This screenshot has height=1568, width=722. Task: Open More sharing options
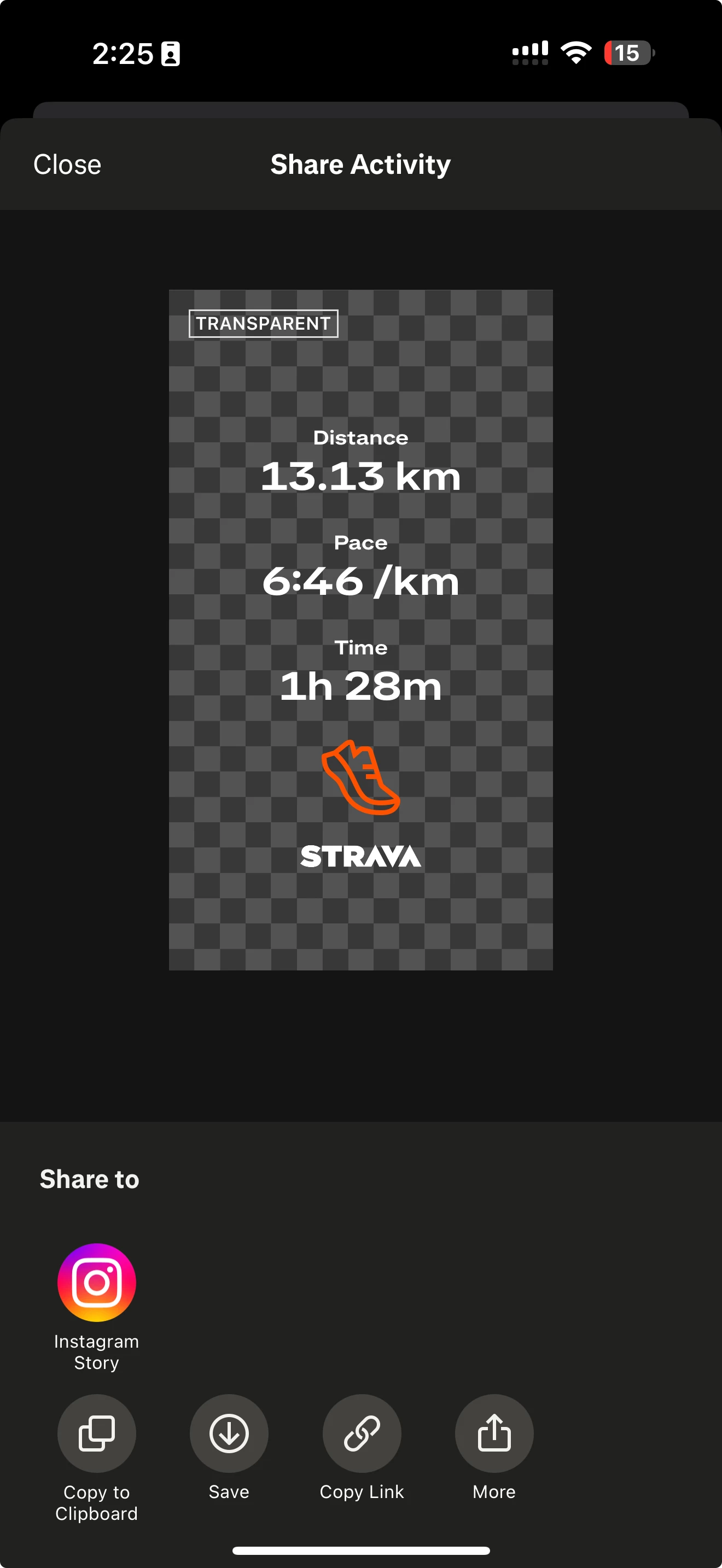pos(494,1433)
